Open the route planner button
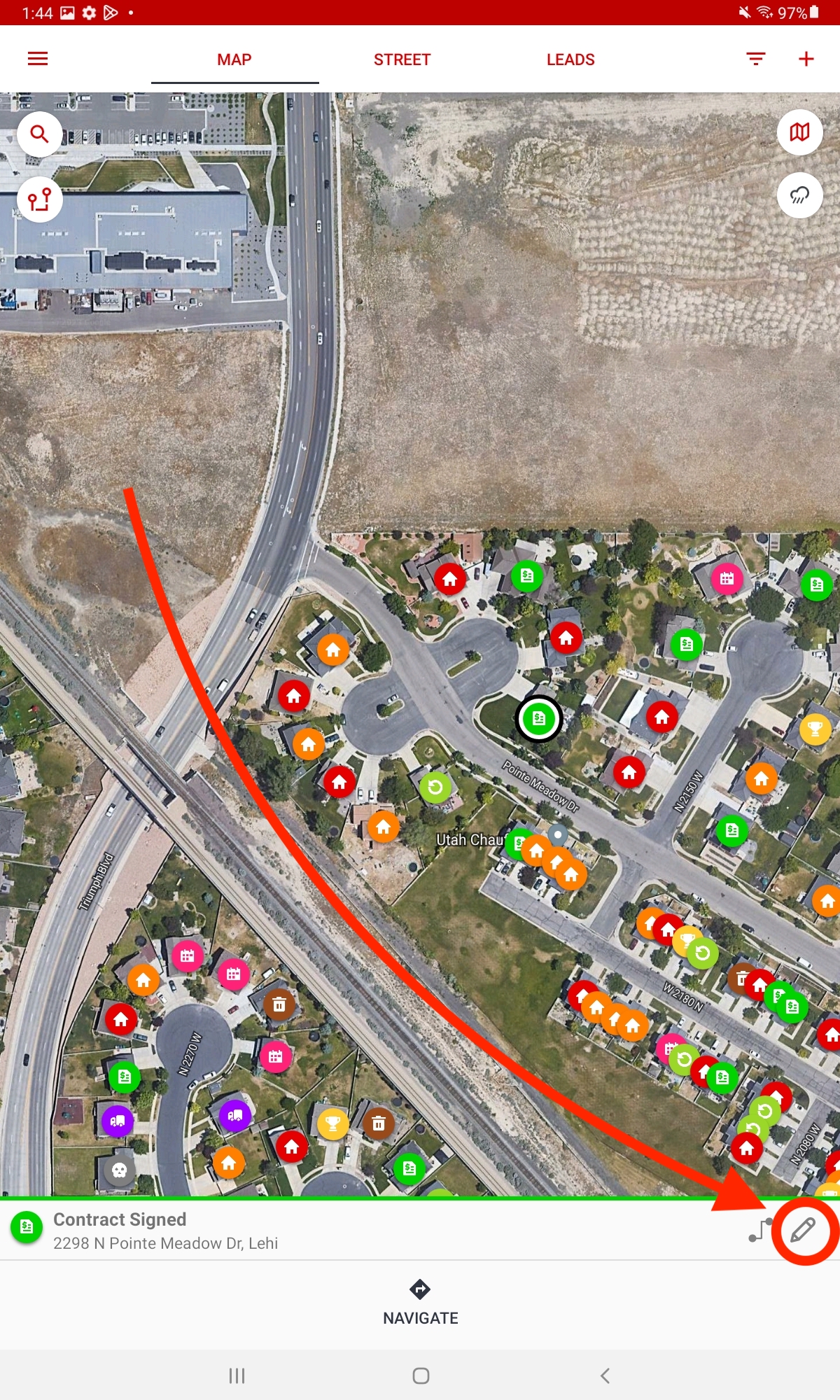840x1400 pixels. pyautogui.click(x=40, y=199)
